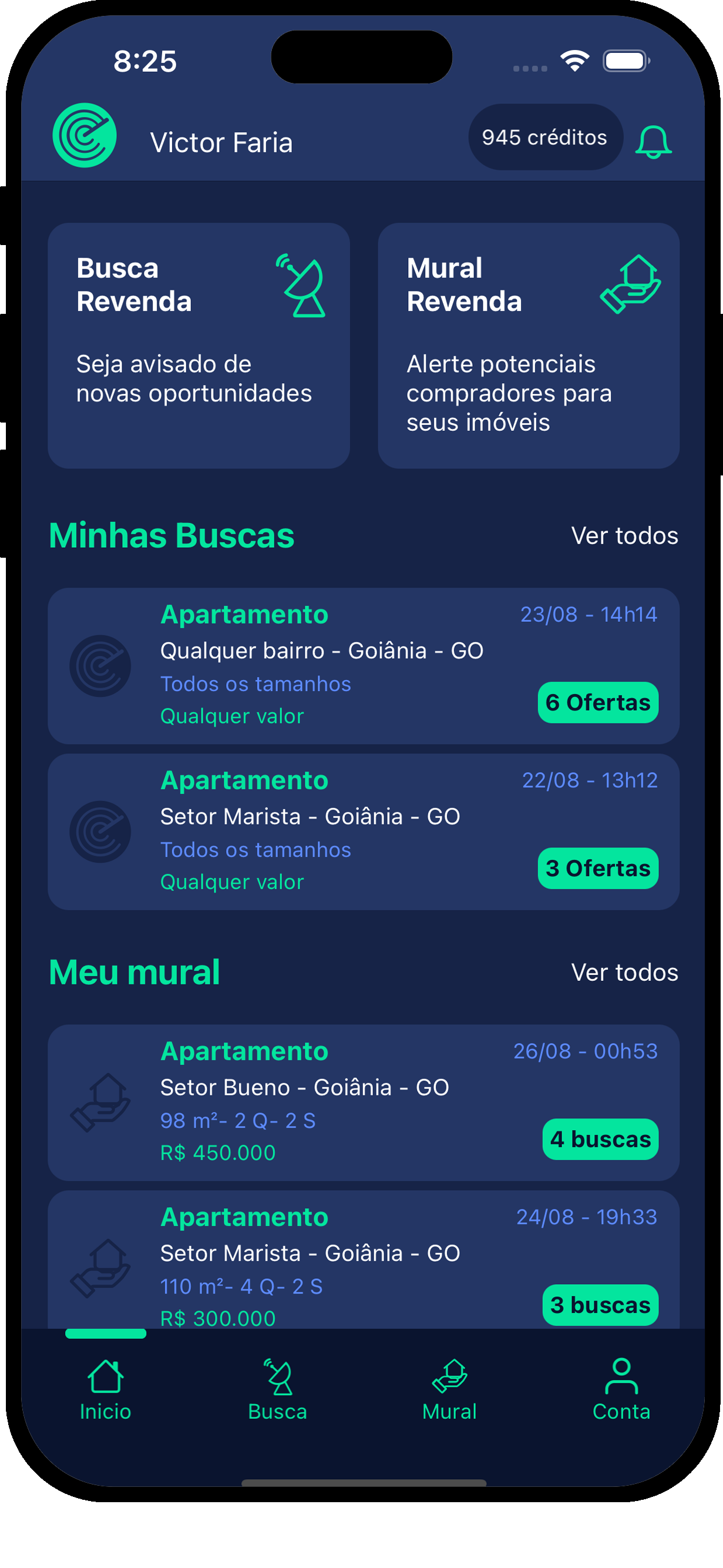Tap the profile logo beside Victor Faria
The image size is (723, 1568).
click(85, 135)
